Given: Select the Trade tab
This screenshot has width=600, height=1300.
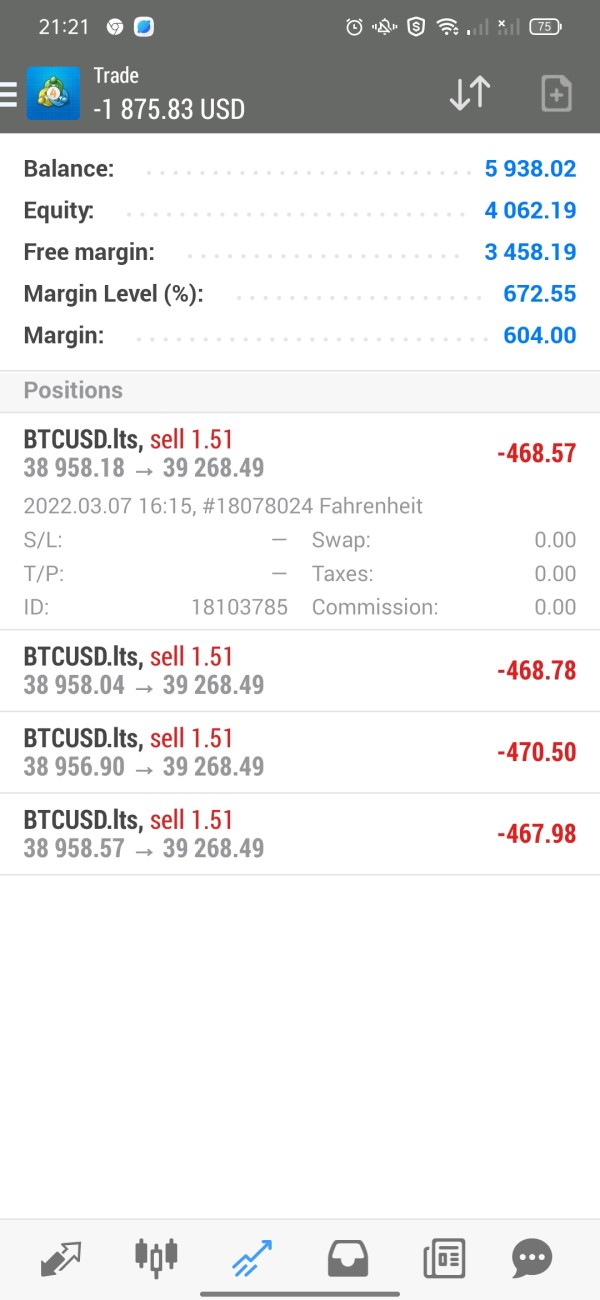Looking at the screenshot, I should 251,1258.
